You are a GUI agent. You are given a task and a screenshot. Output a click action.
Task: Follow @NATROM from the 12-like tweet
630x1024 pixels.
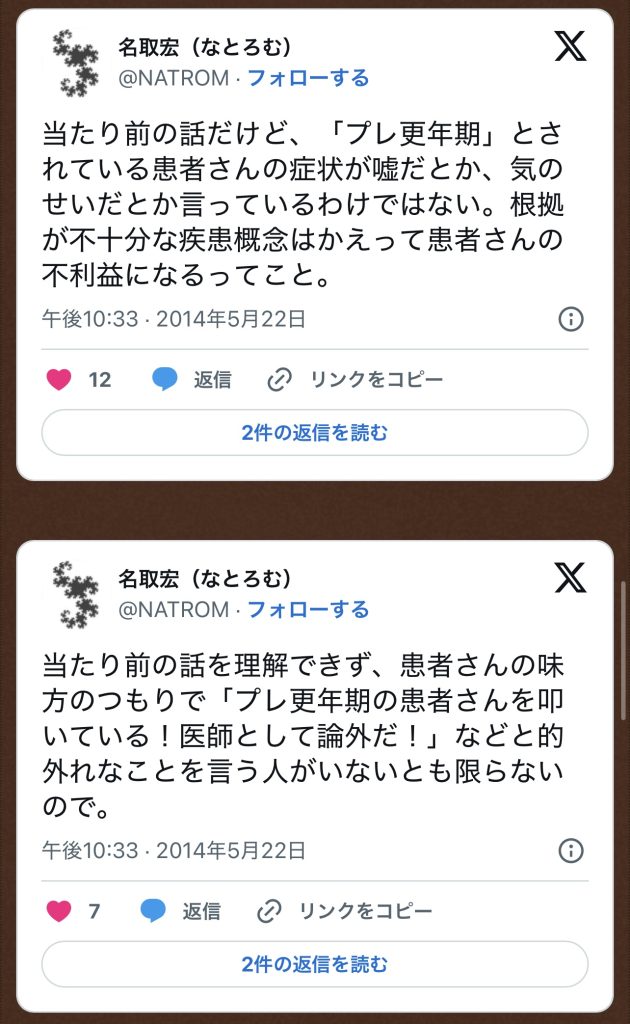(x=308, y=77)
